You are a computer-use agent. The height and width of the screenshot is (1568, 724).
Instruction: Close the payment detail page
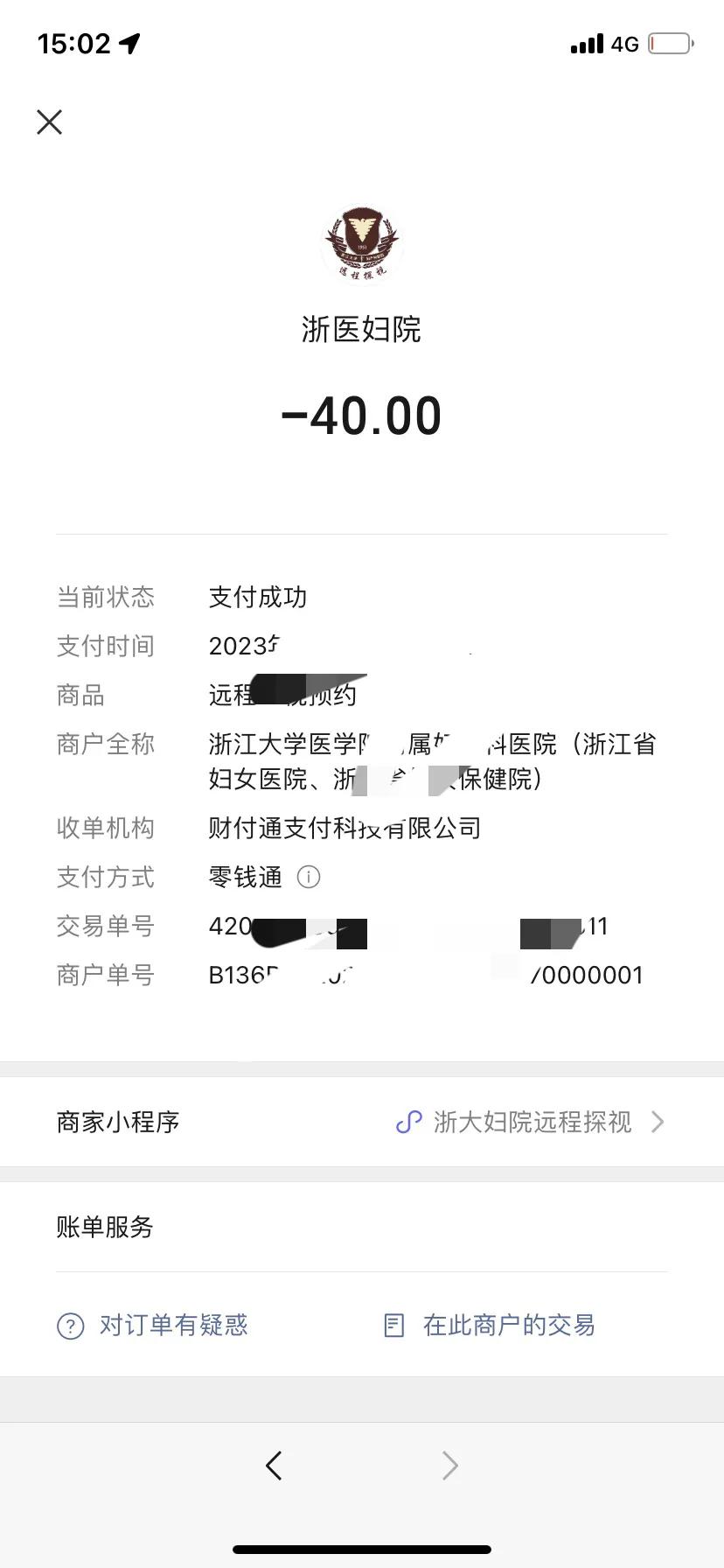pyautogui.click(x=49, y=122)
